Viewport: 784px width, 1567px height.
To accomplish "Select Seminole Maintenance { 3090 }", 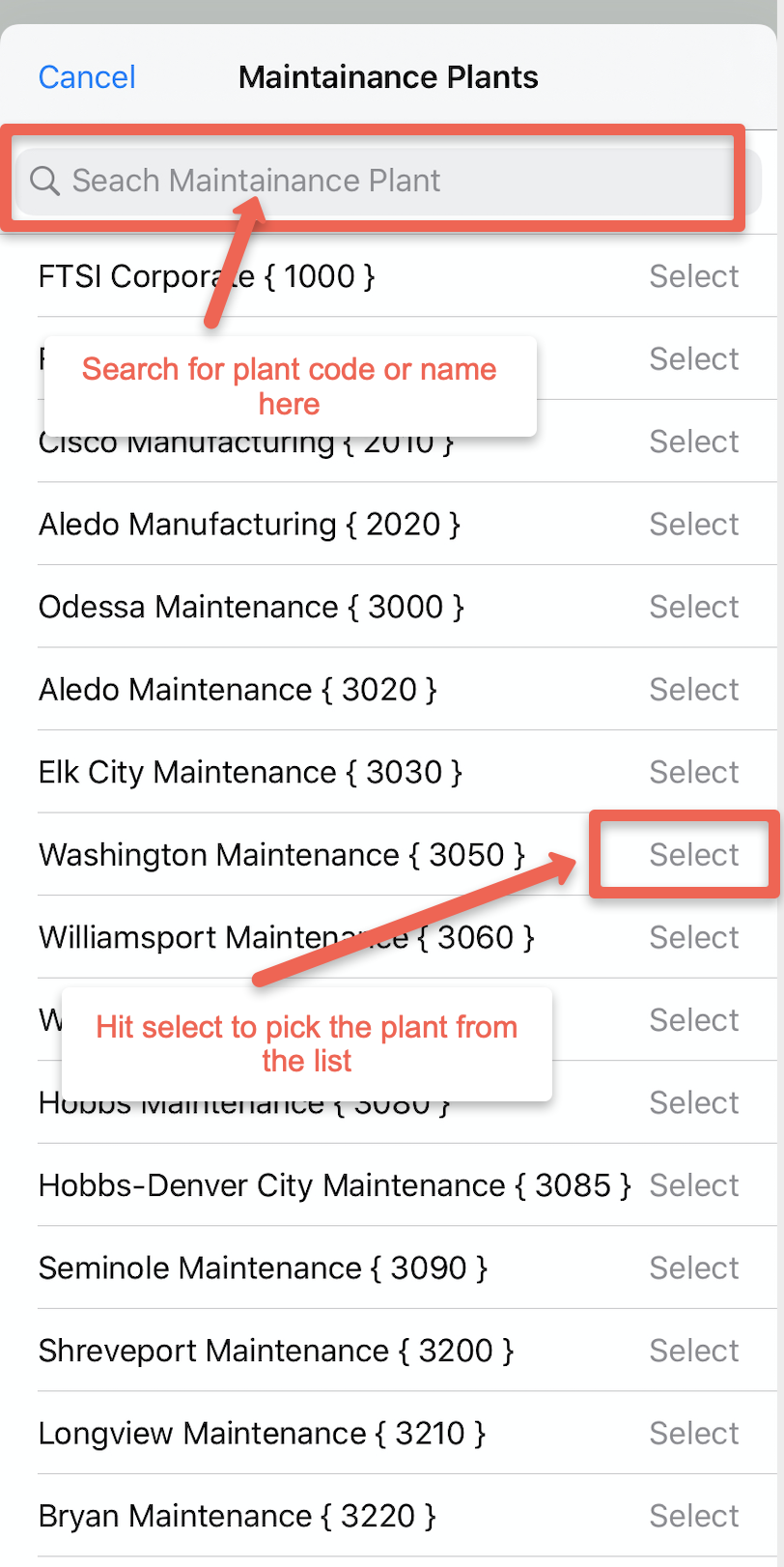I will click(693, 1268).
